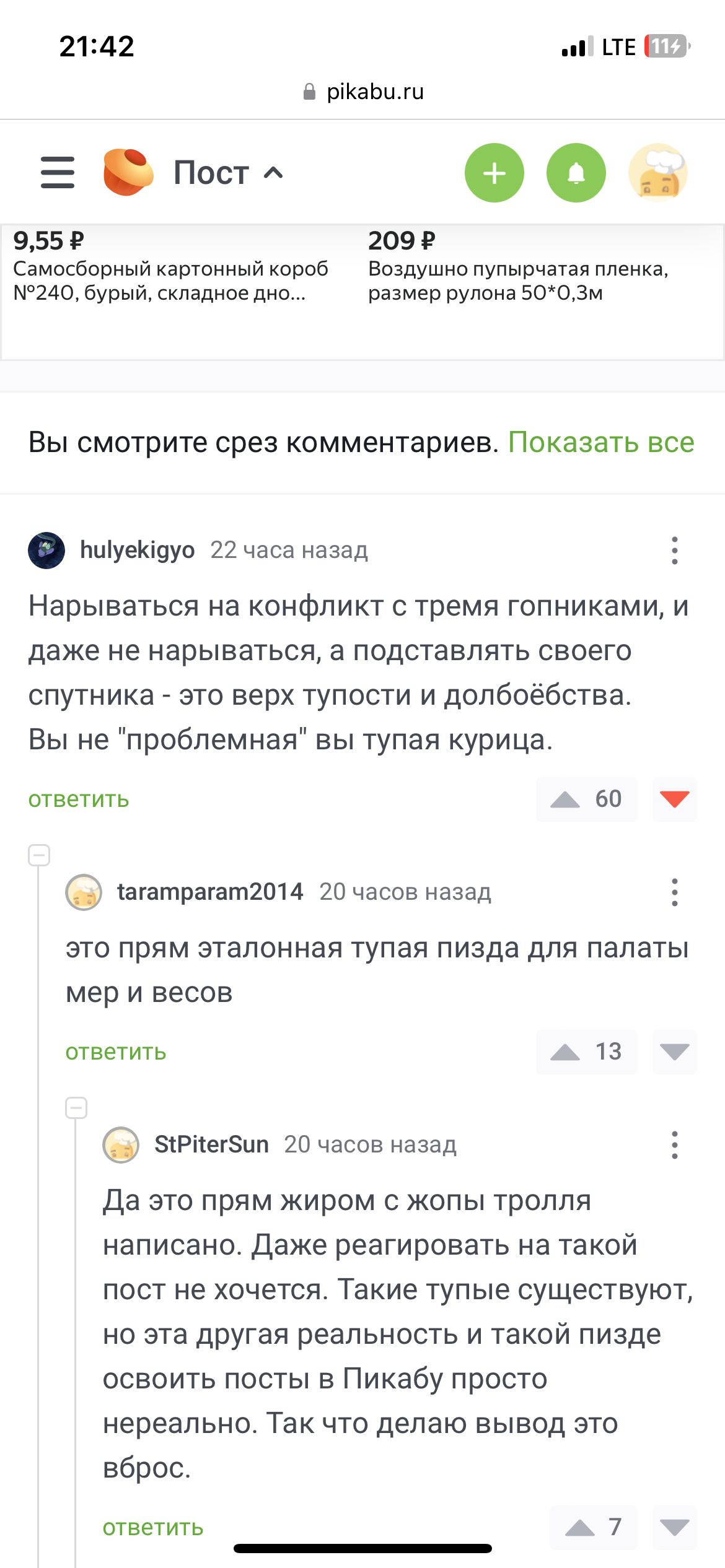Open hulyekigyo's profile
This screenshot has width=725, height=1568.
(137, 550)
